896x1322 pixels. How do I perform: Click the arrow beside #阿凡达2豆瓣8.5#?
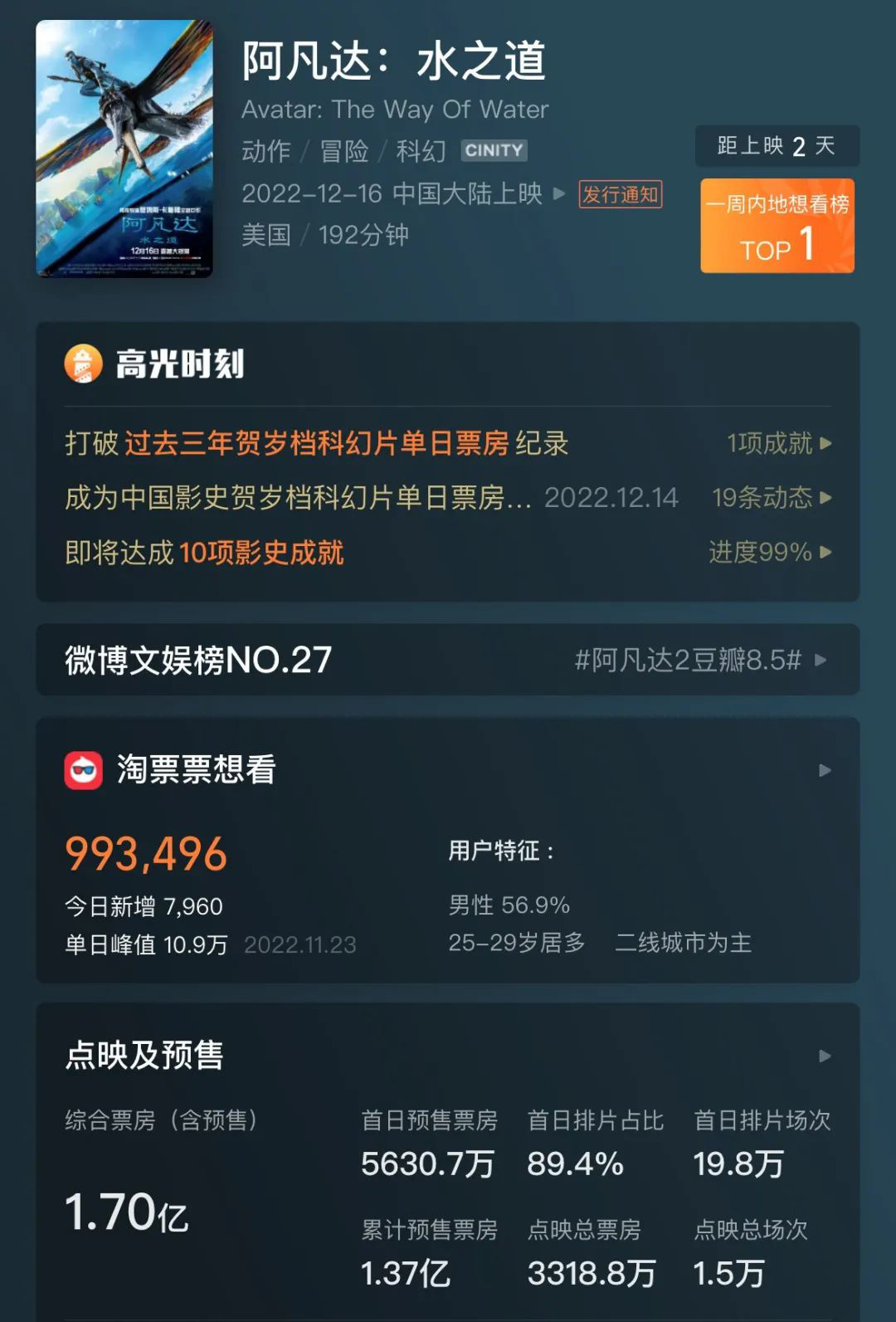[820, 659]
